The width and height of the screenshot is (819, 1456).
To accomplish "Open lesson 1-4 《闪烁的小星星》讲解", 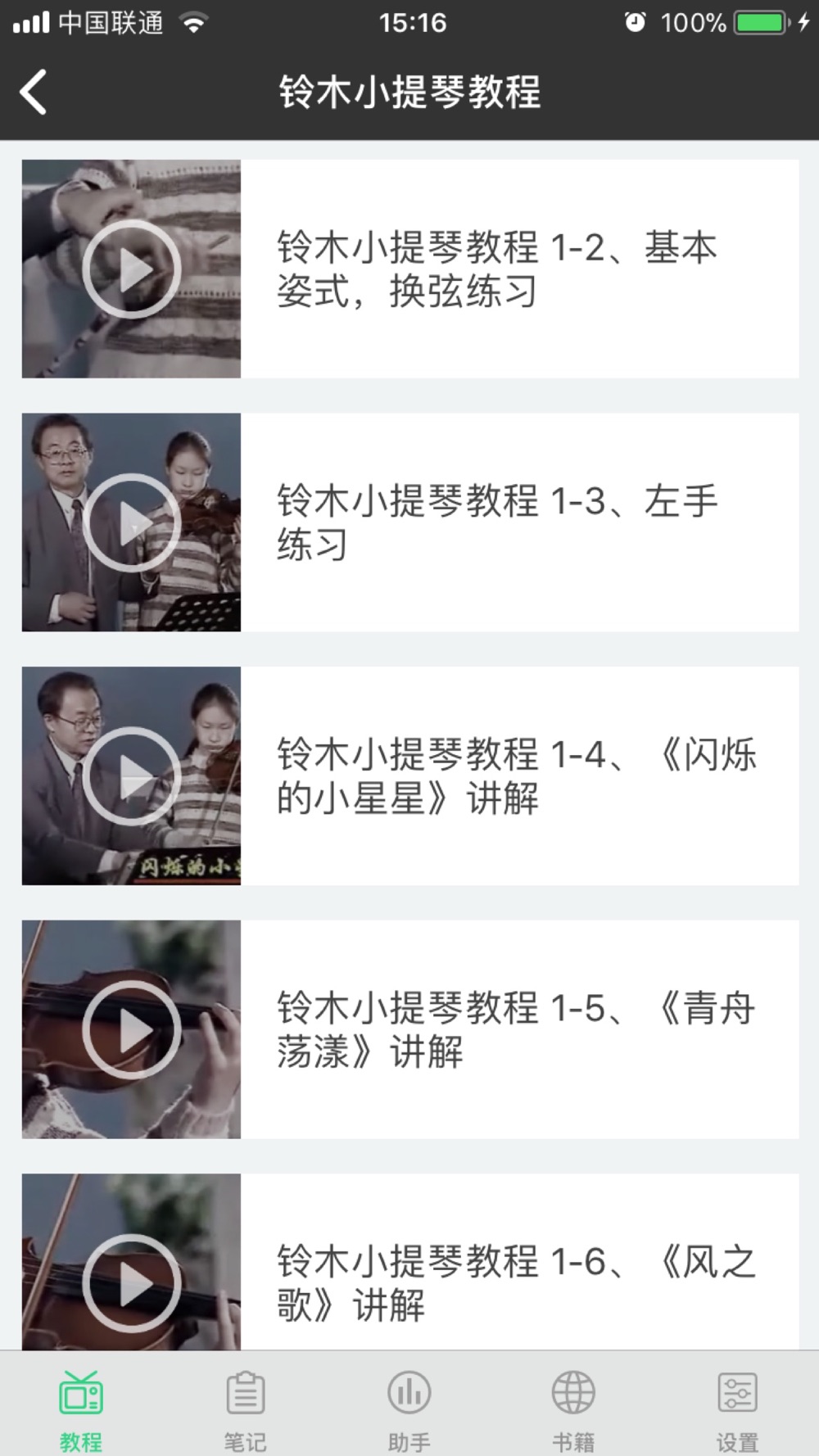I will (x=410, y=775).
